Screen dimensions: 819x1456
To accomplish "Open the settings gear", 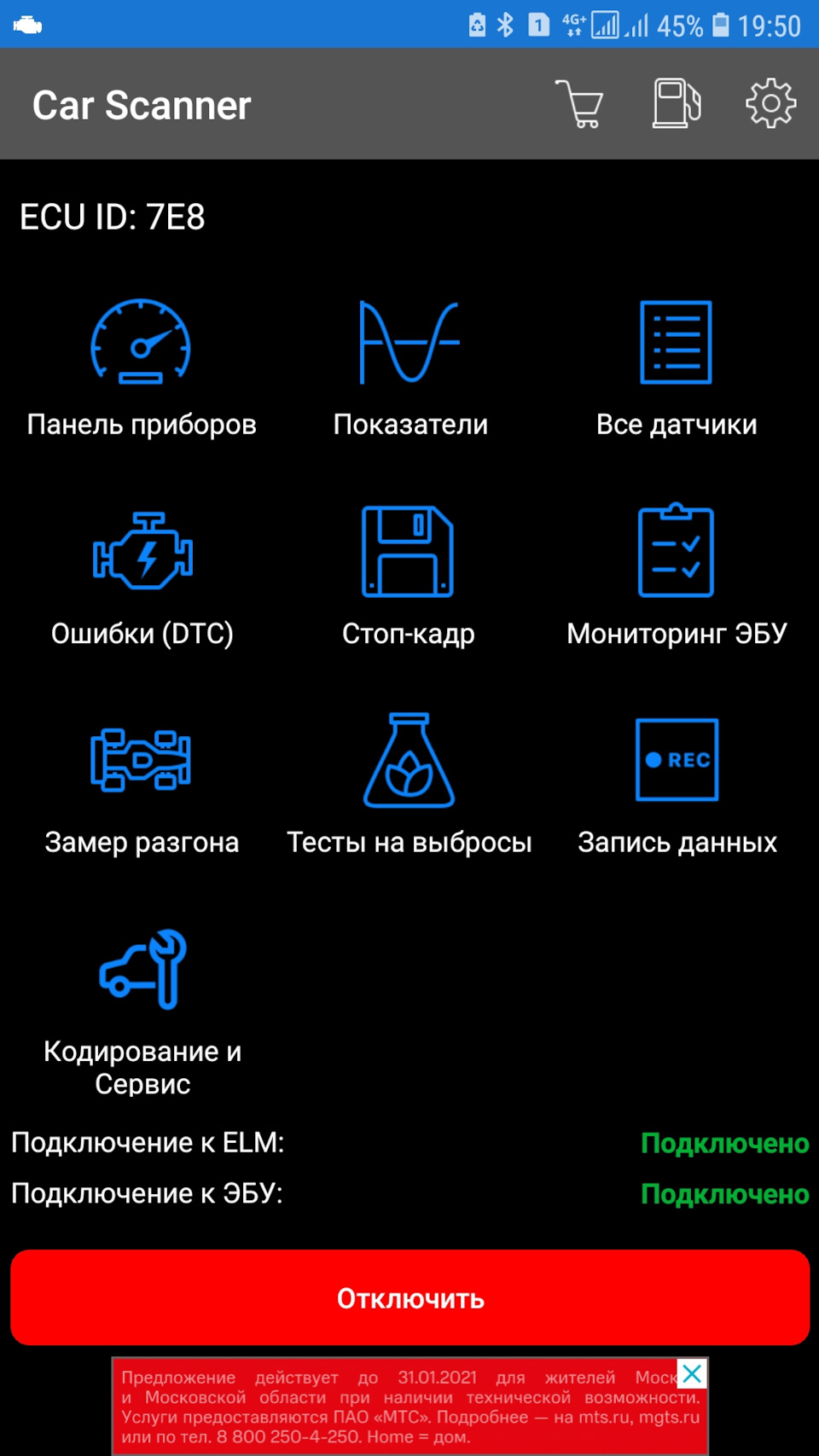I will [770, 103].
